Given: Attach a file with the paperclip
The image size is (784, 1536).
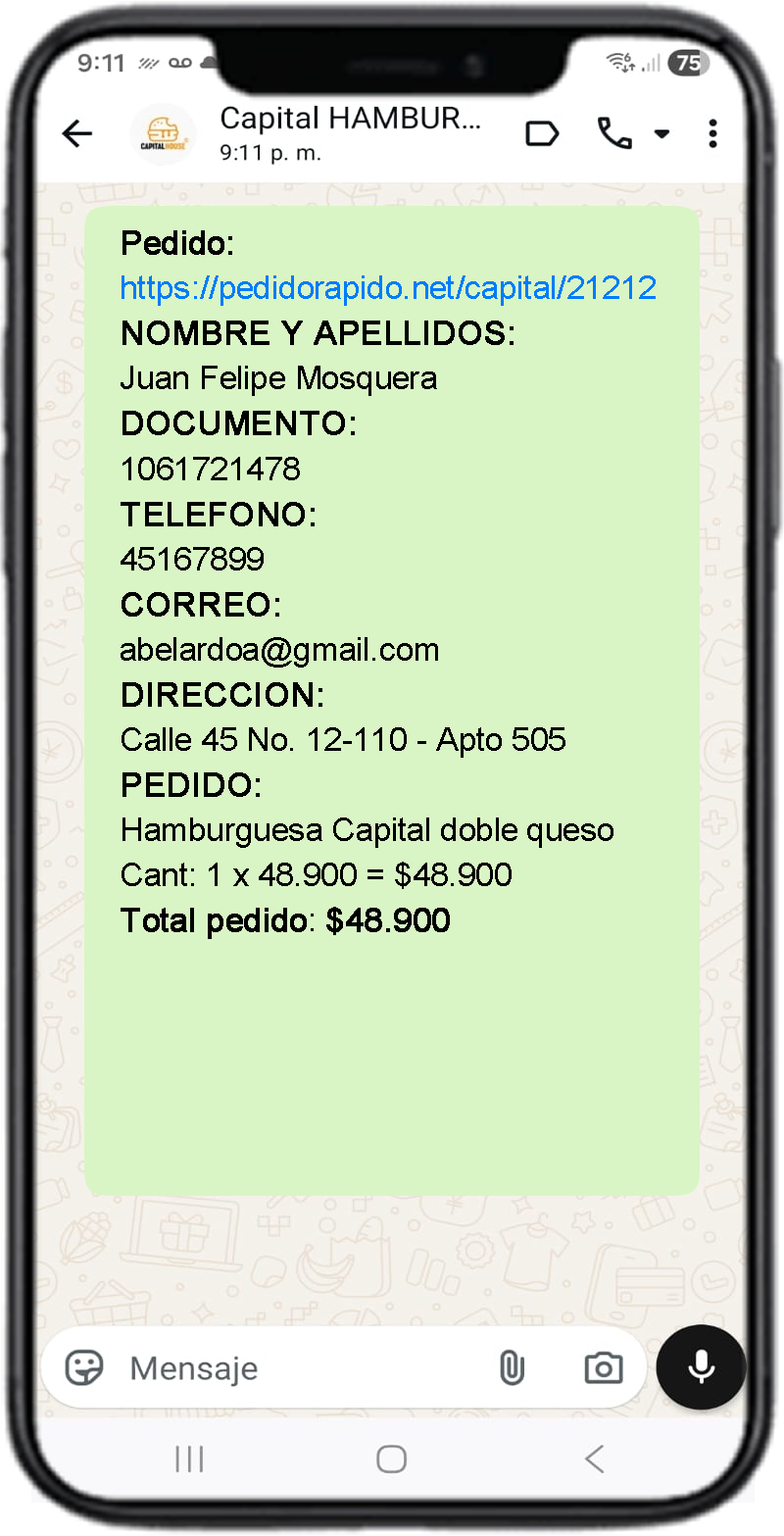Looking at the screenshot, I should (x=512, y=1367).
